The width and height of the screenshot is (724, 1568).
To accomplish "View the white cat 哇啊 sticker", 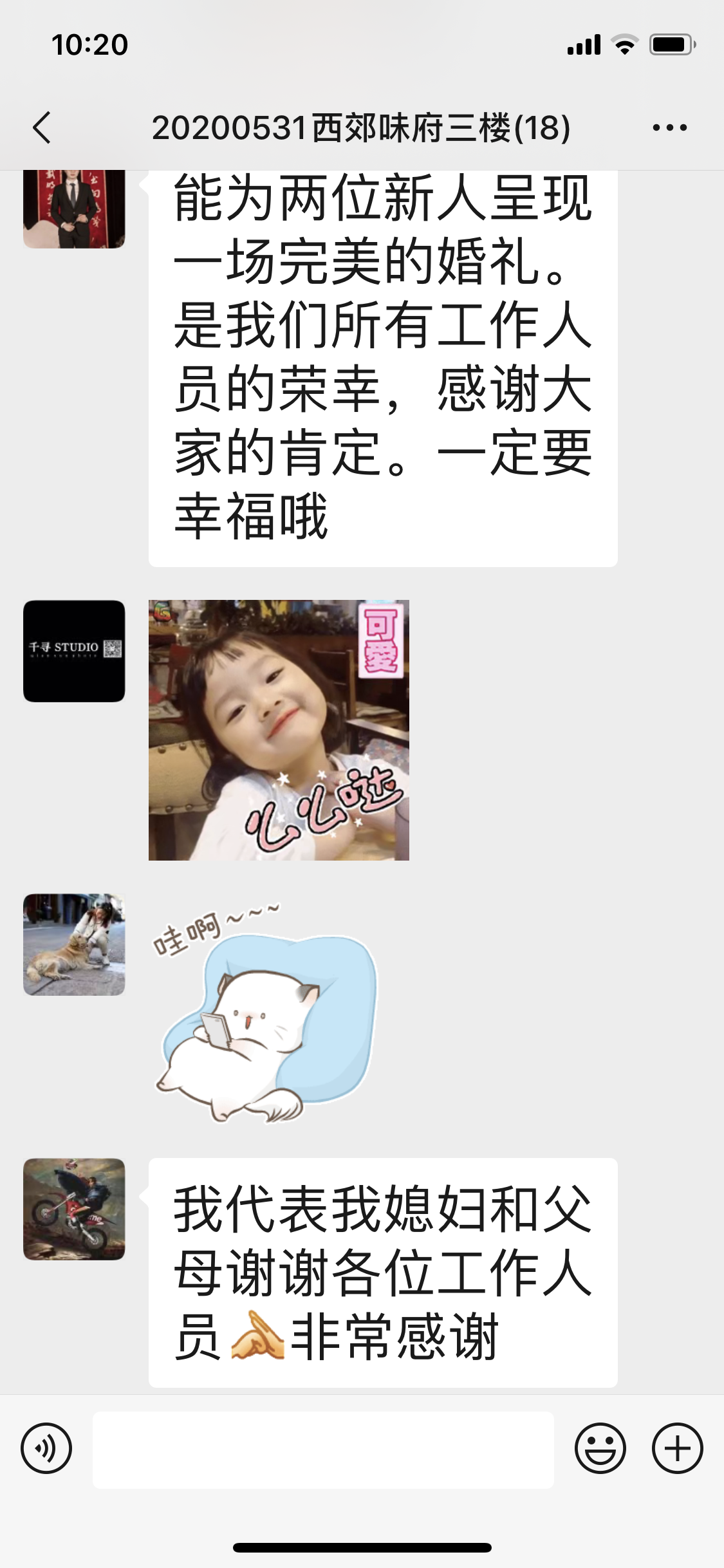I will (x=265, y=1013).
